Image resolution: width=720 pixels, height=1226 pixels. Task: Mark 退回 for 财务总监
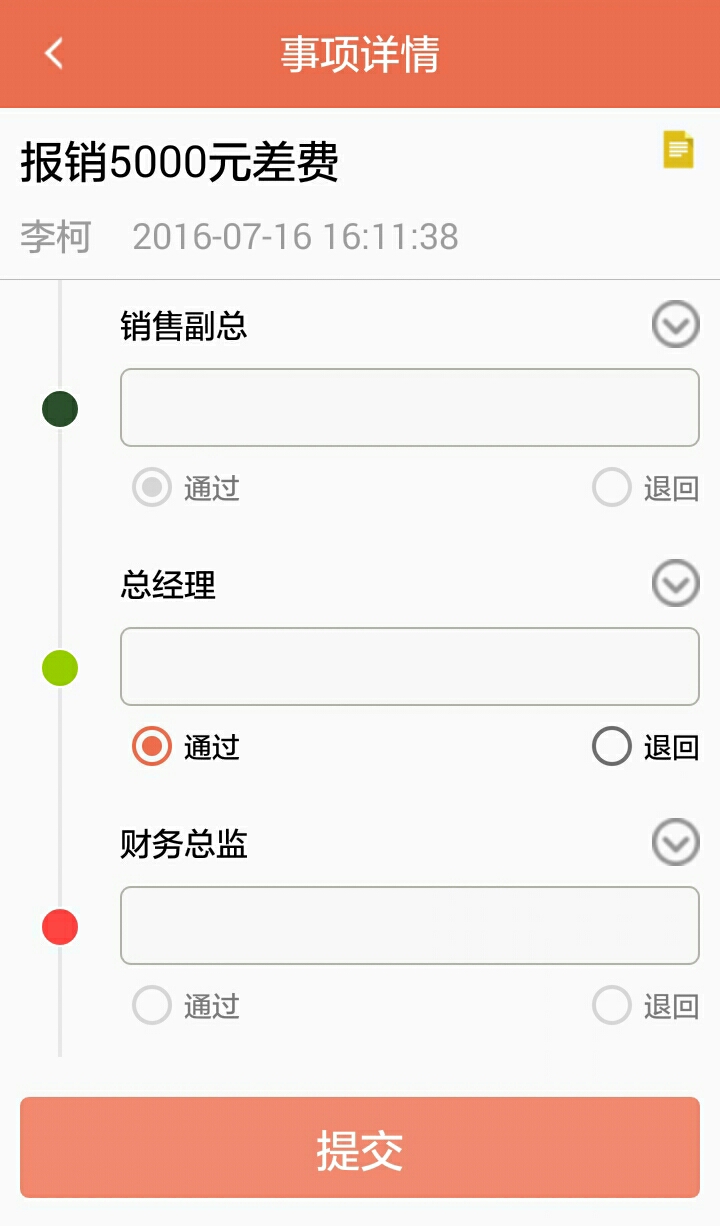646,1006
